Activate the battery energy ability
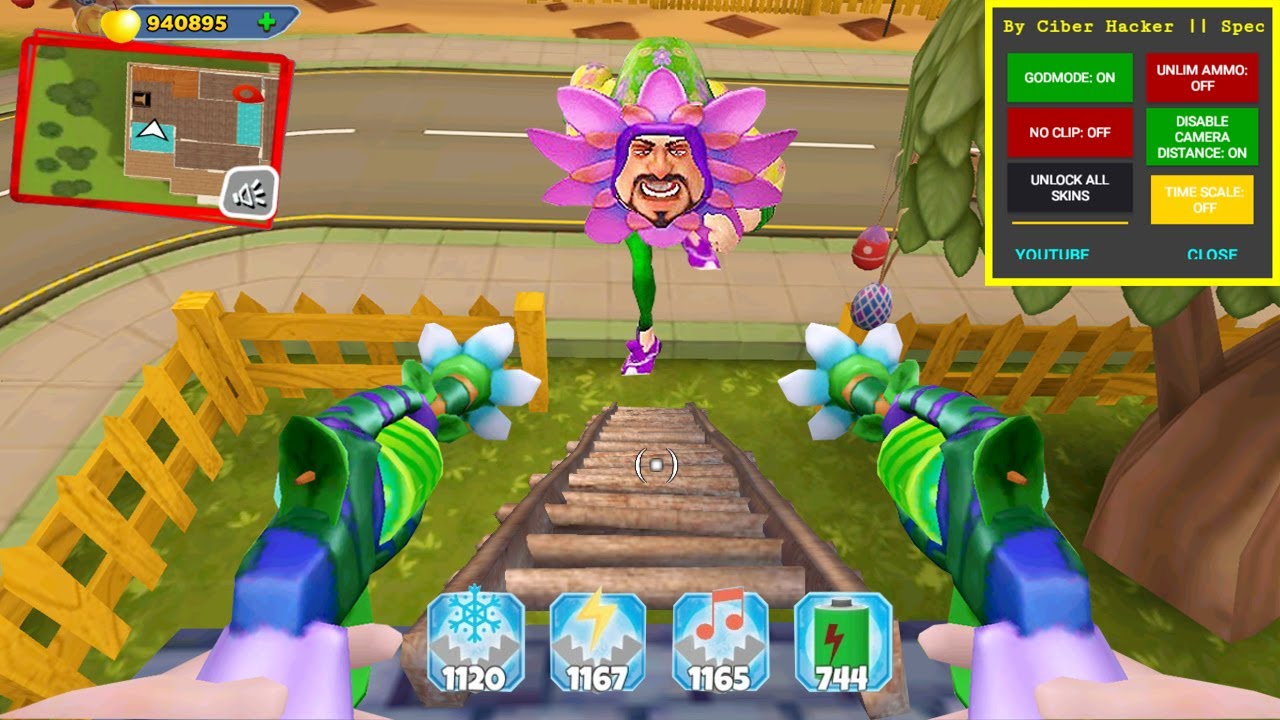 842,642
